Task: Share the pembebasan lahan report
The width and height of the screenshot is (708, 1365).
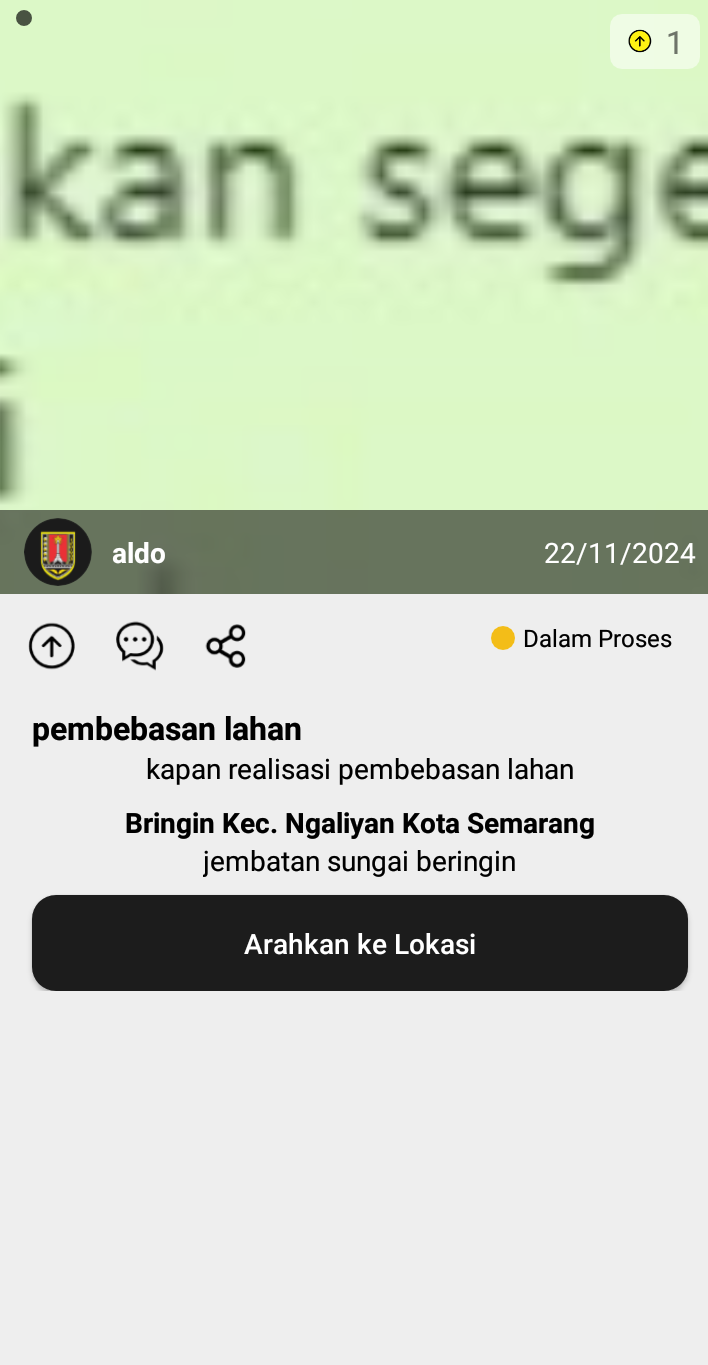Action: tap(226, 646)
